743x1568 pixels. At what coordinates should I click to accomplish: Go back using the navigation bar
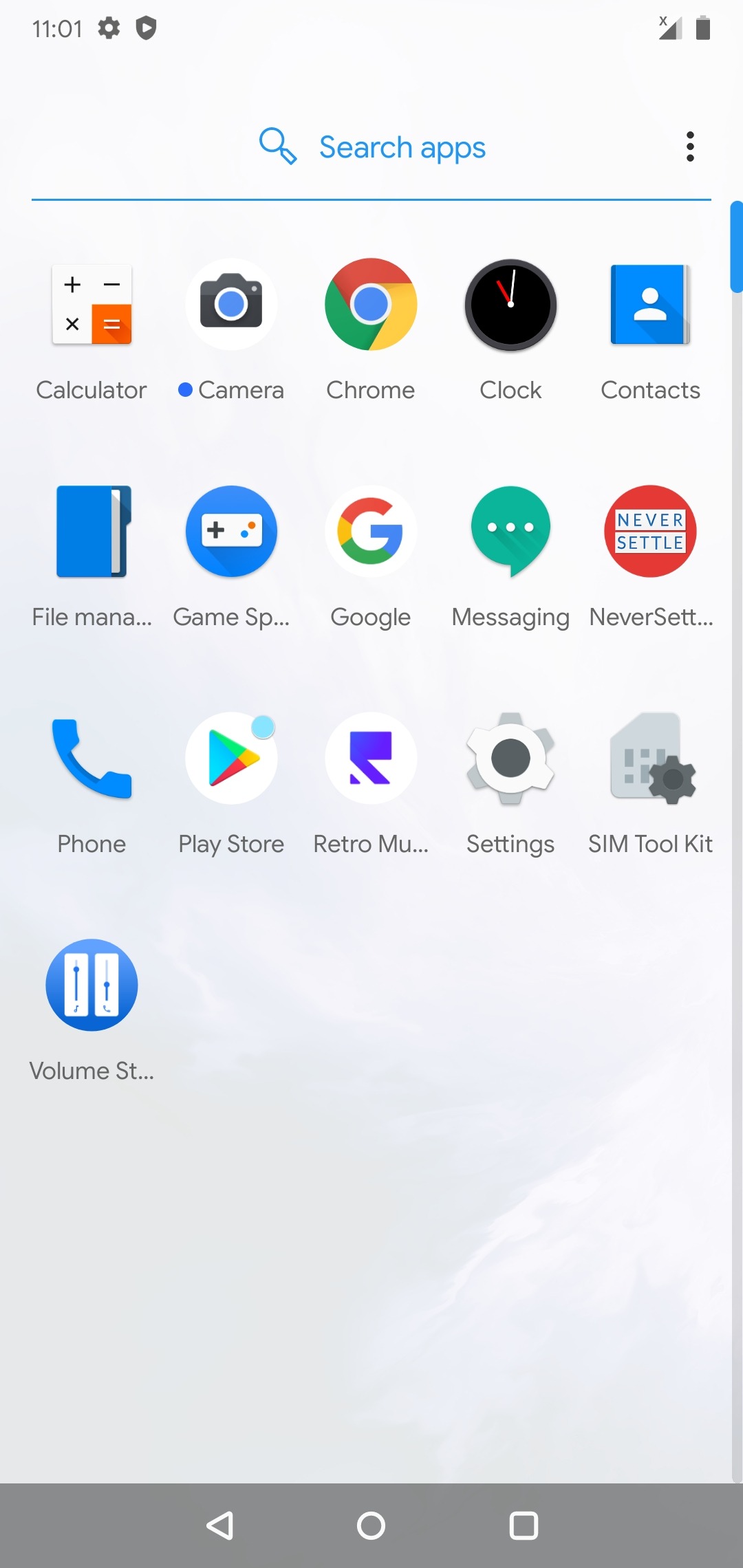point(220,1525)
